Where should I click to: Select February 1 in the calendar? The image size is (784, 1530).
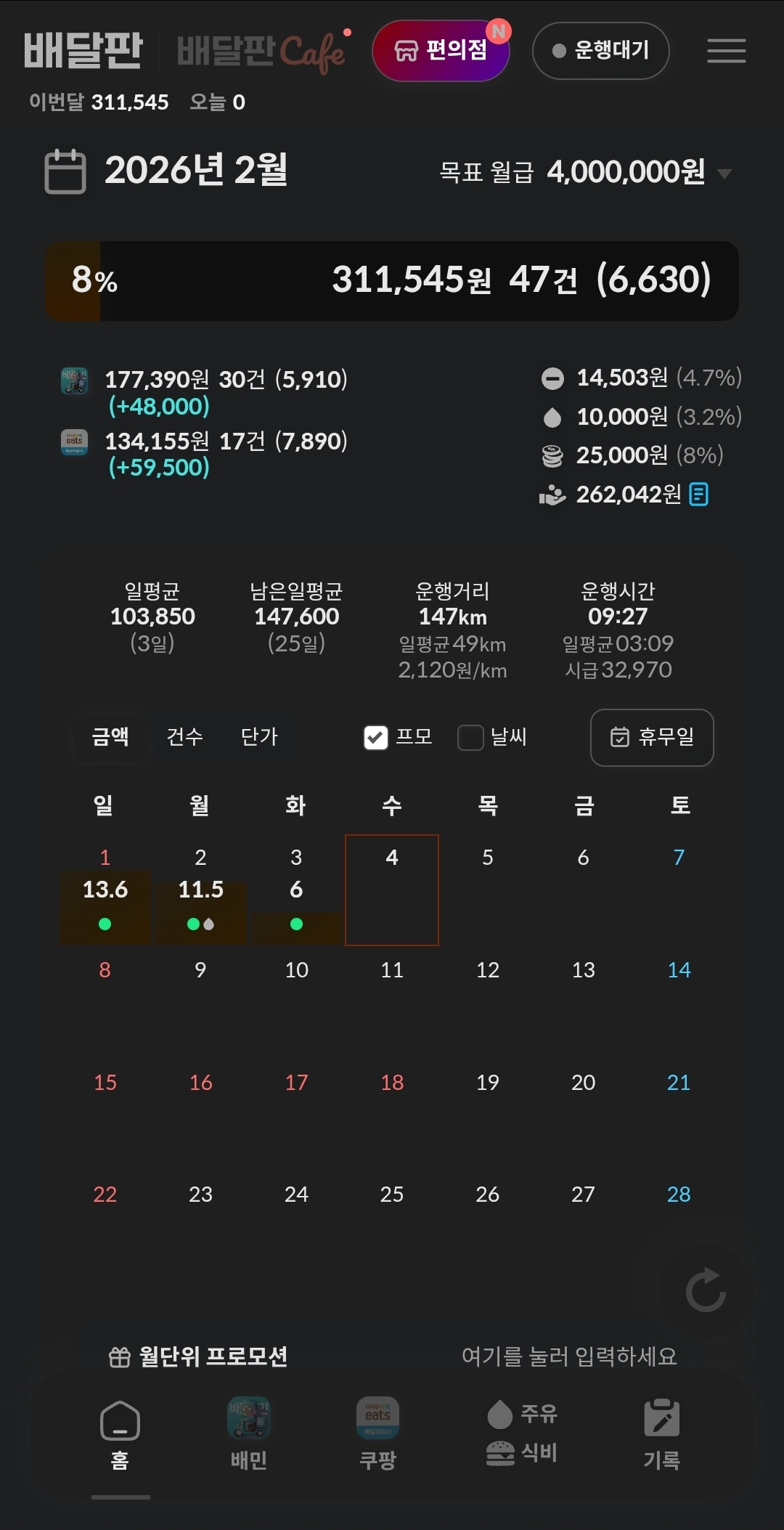click(x=105, y=890)
